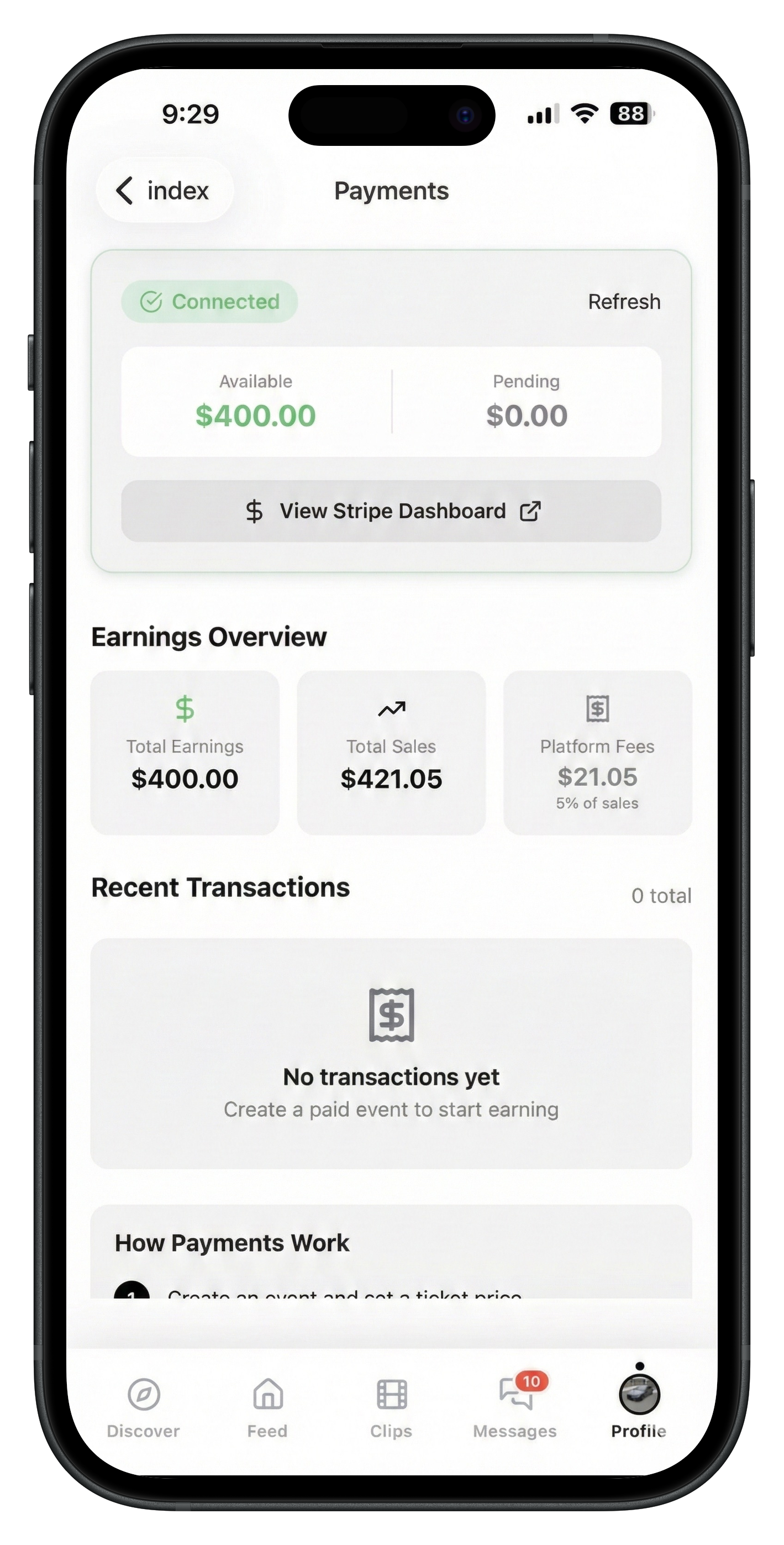Image resolution: width=784 pixels, height=1545 pixels.
Task: Select the Profile tab
Action: point(639,1407)
